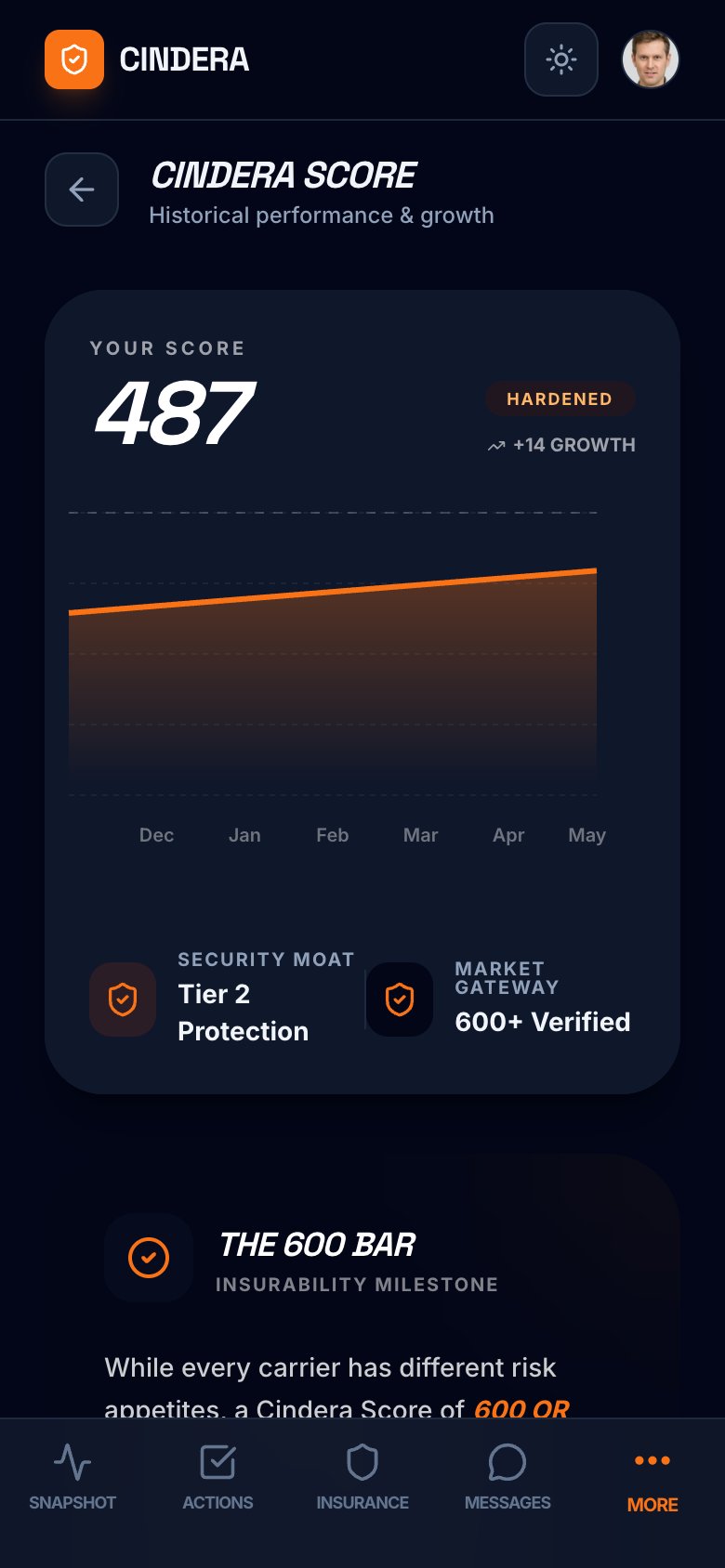Go to the Insurance tab
This screenshot has width=725, height=1568.
[x=362, y=1477]
